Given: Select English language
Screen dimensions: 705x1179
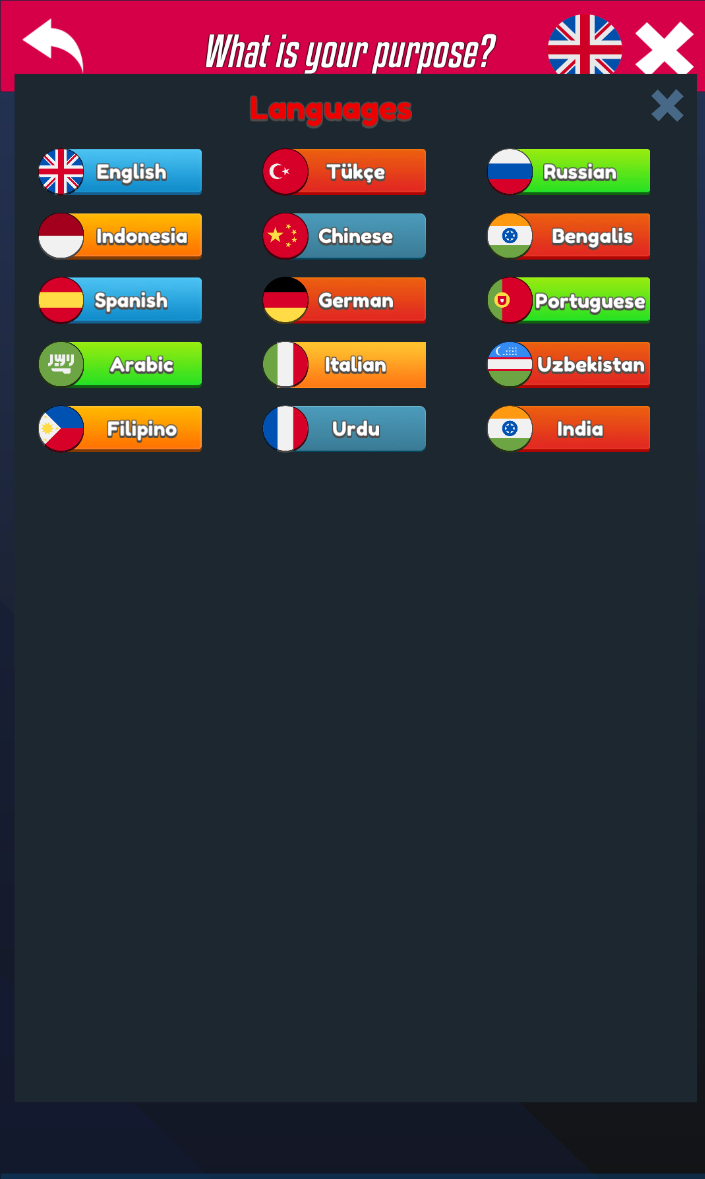Looking at the screenshot, I should point(121,172).
